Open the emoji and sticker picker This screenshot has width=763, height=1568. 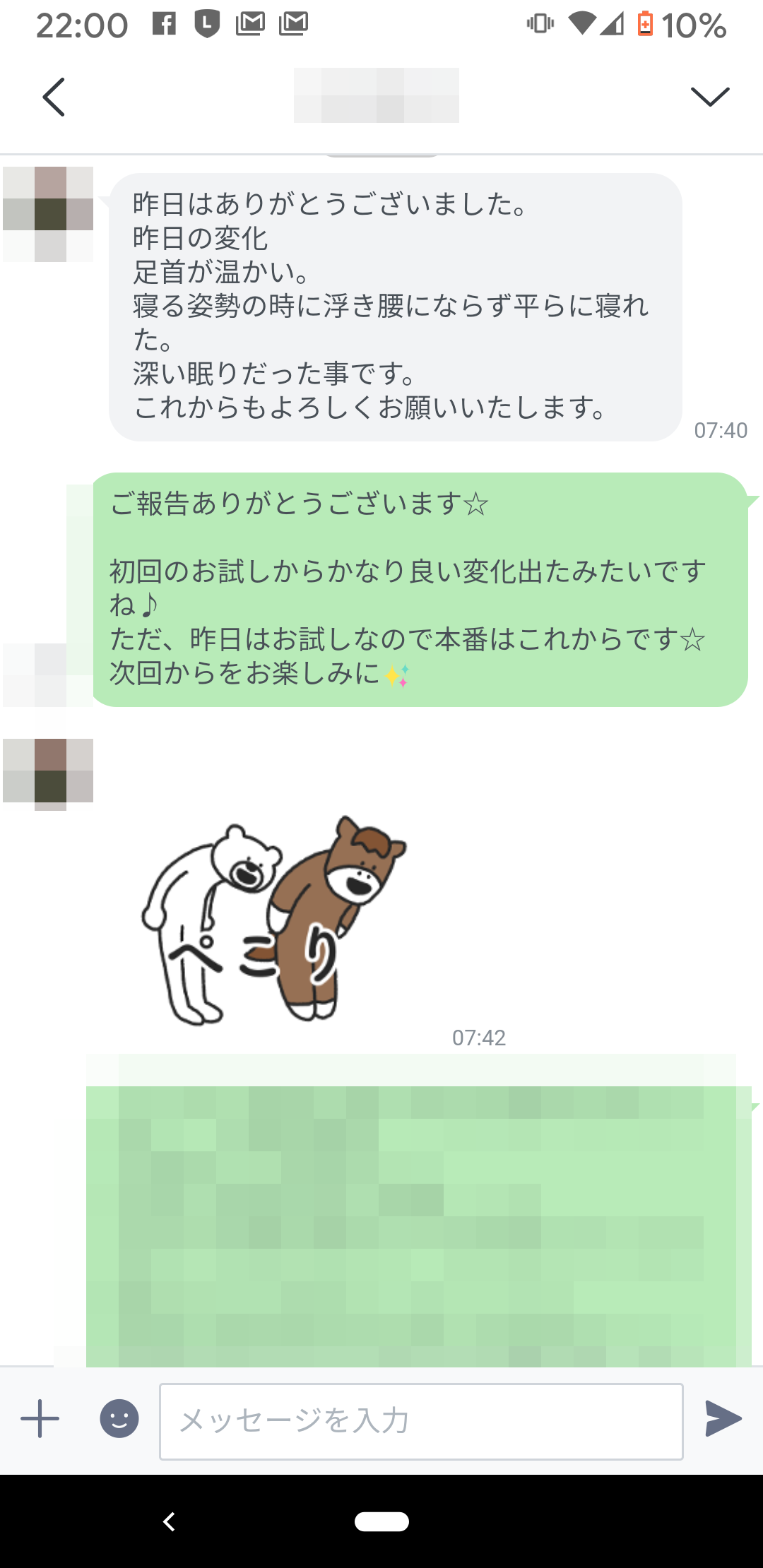[x=119, y=1418]
